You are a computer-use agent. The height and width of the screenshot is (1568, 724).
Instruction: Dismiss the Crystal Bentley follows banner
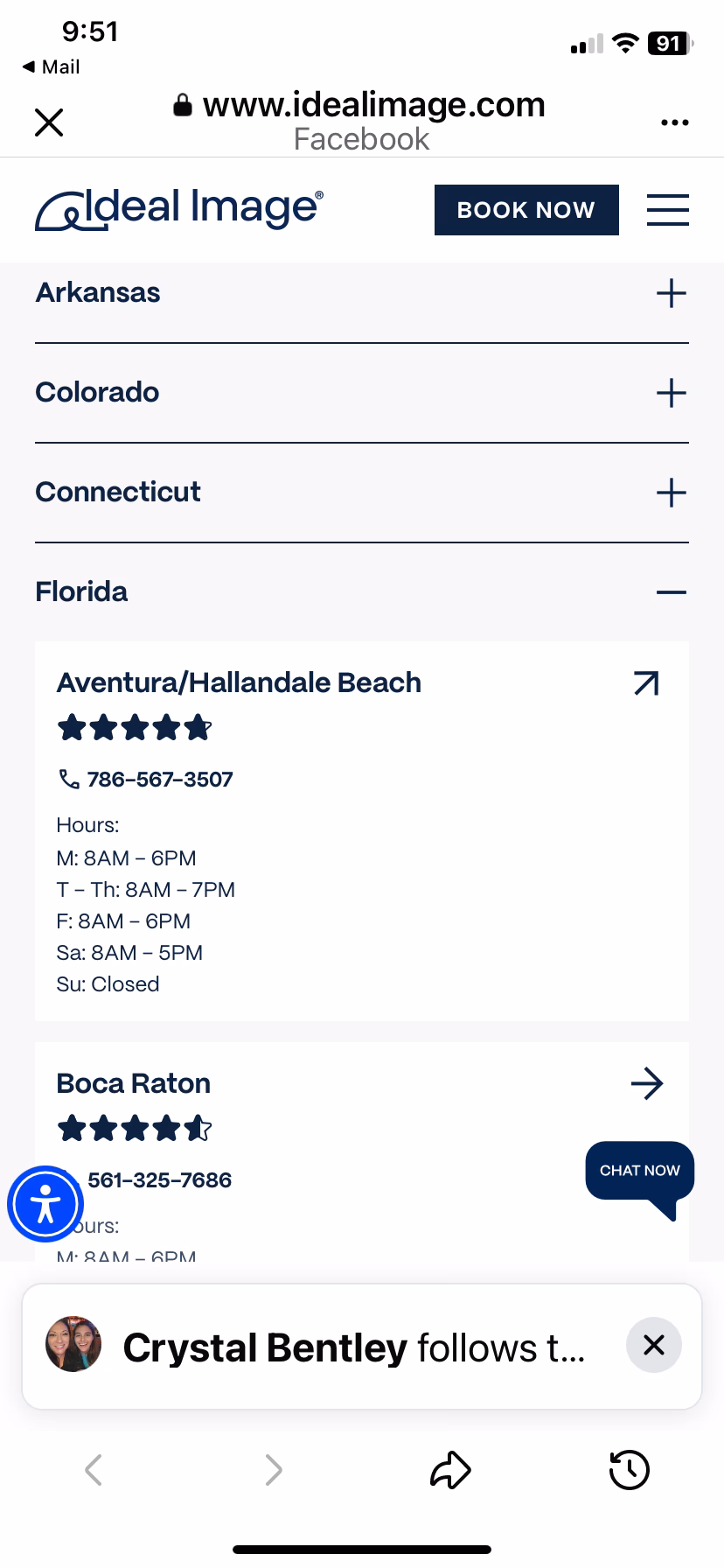[654, 1345]
